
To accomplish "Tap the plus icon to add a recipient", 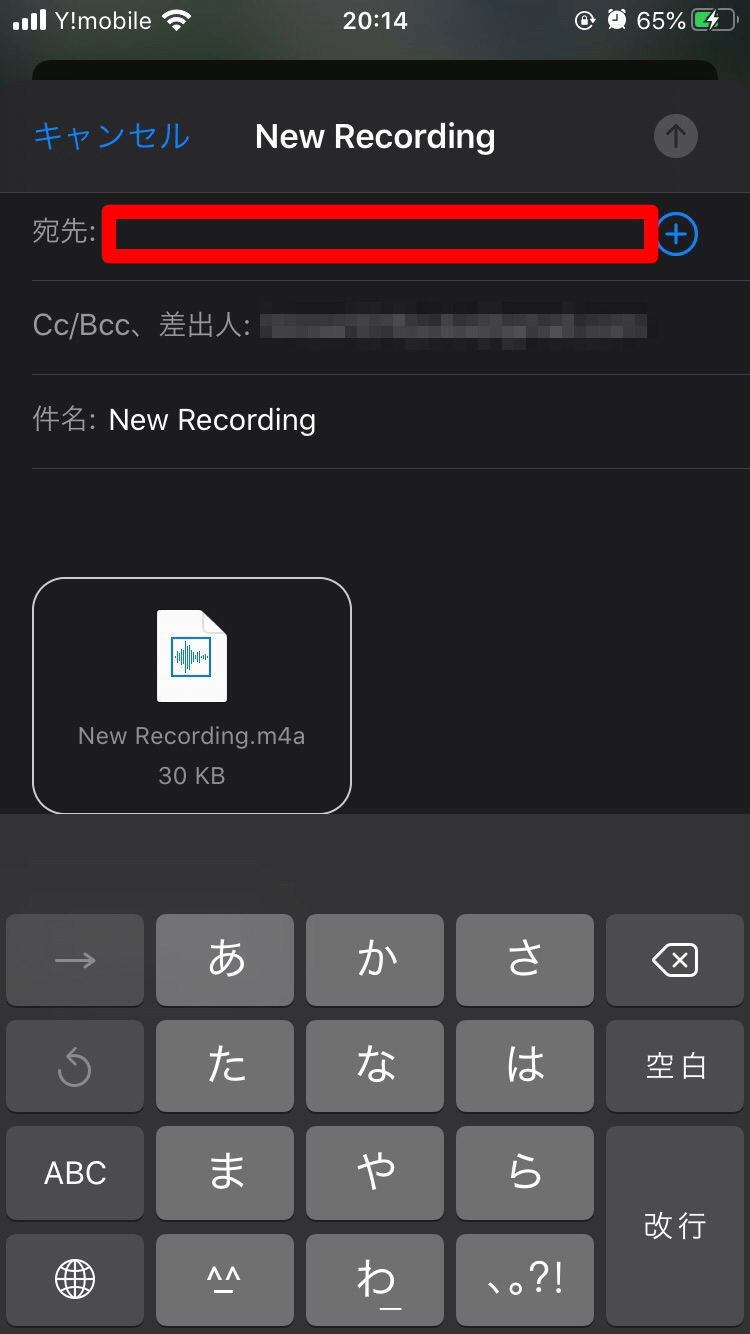I will click(676, 233).
